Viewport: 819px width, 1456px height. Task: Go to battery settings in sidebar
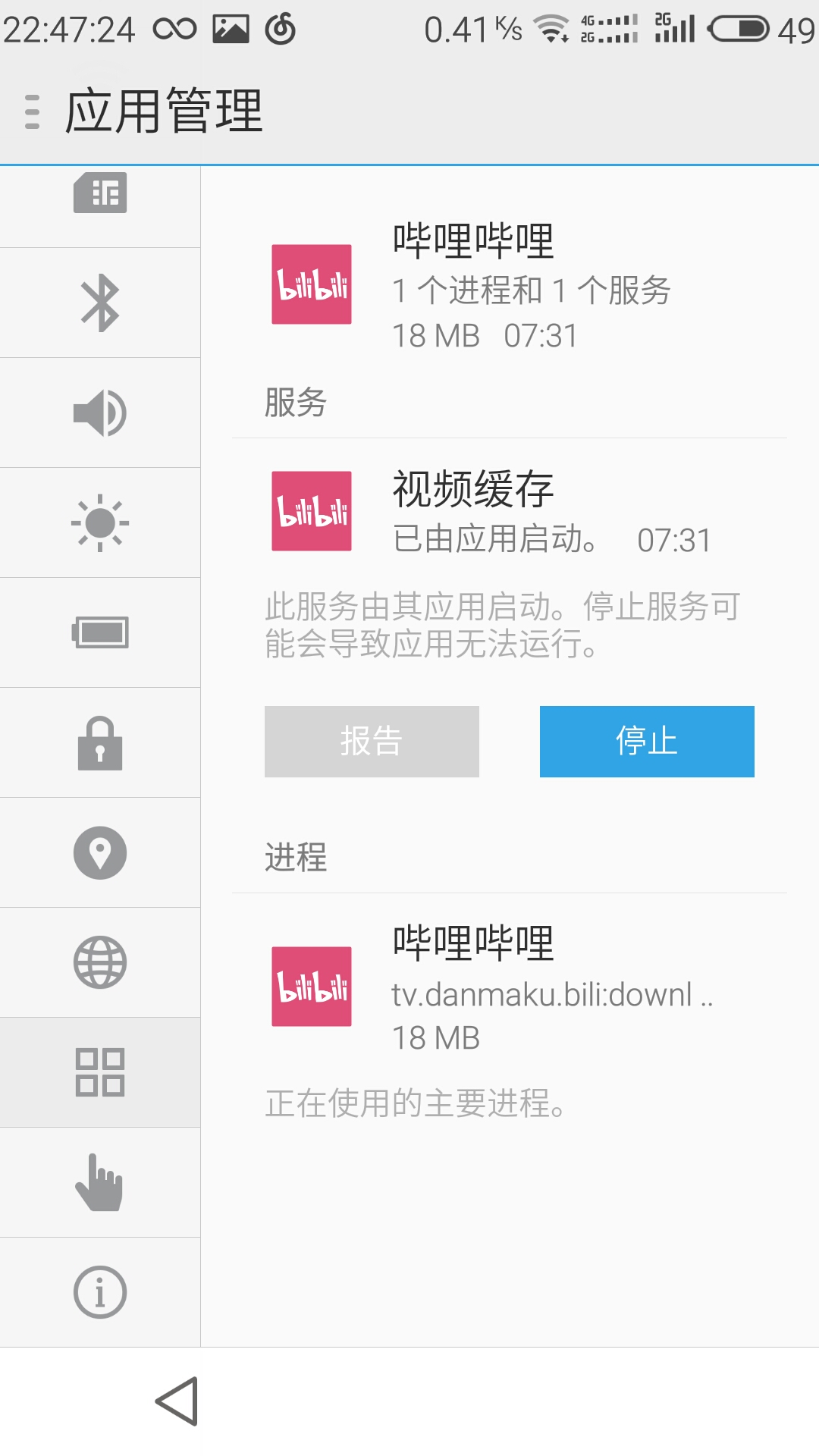click(x=100, y=632)
